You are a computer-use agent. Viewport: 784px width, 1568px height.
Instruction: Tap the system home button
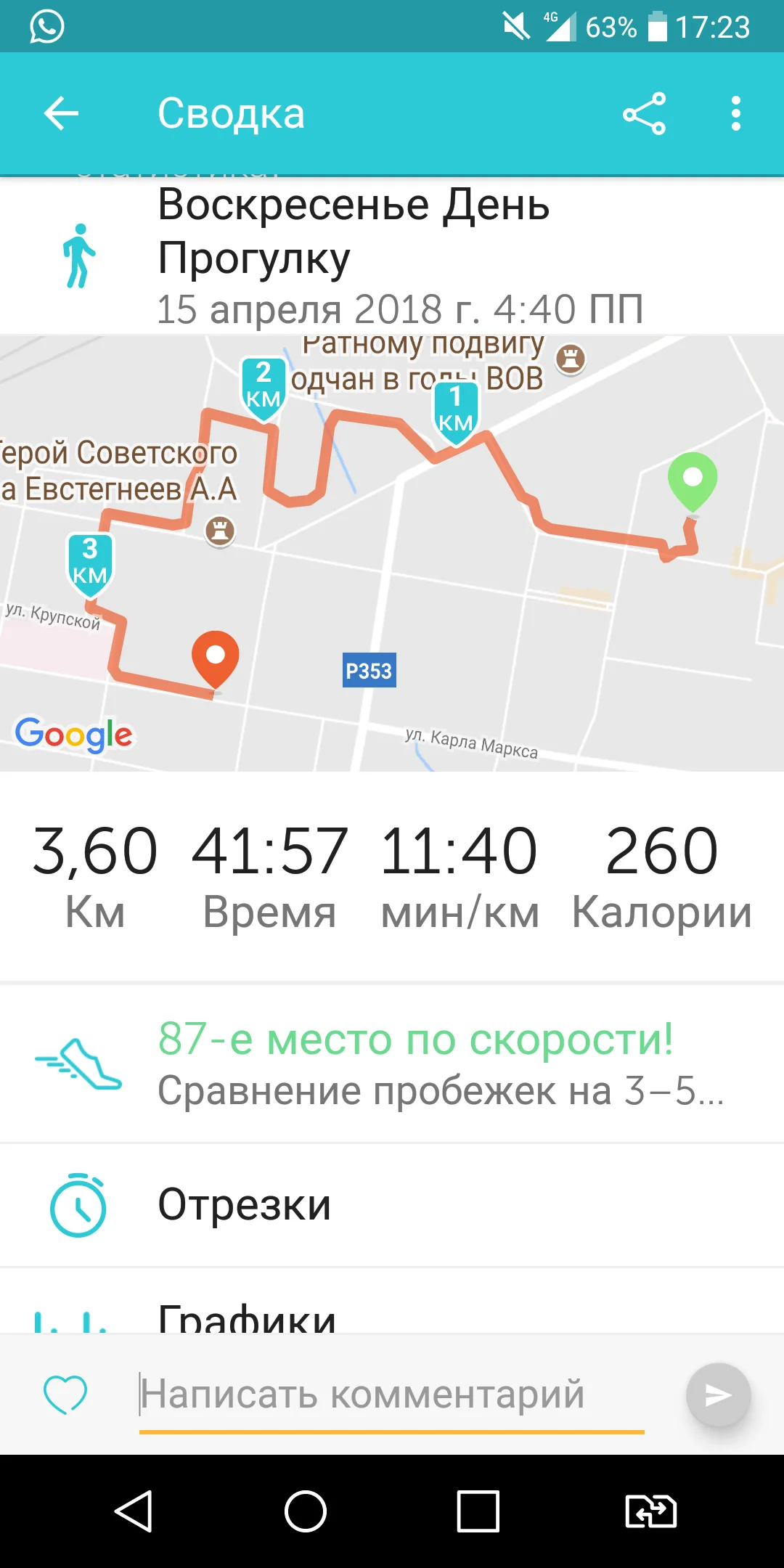click(306, 1511)
